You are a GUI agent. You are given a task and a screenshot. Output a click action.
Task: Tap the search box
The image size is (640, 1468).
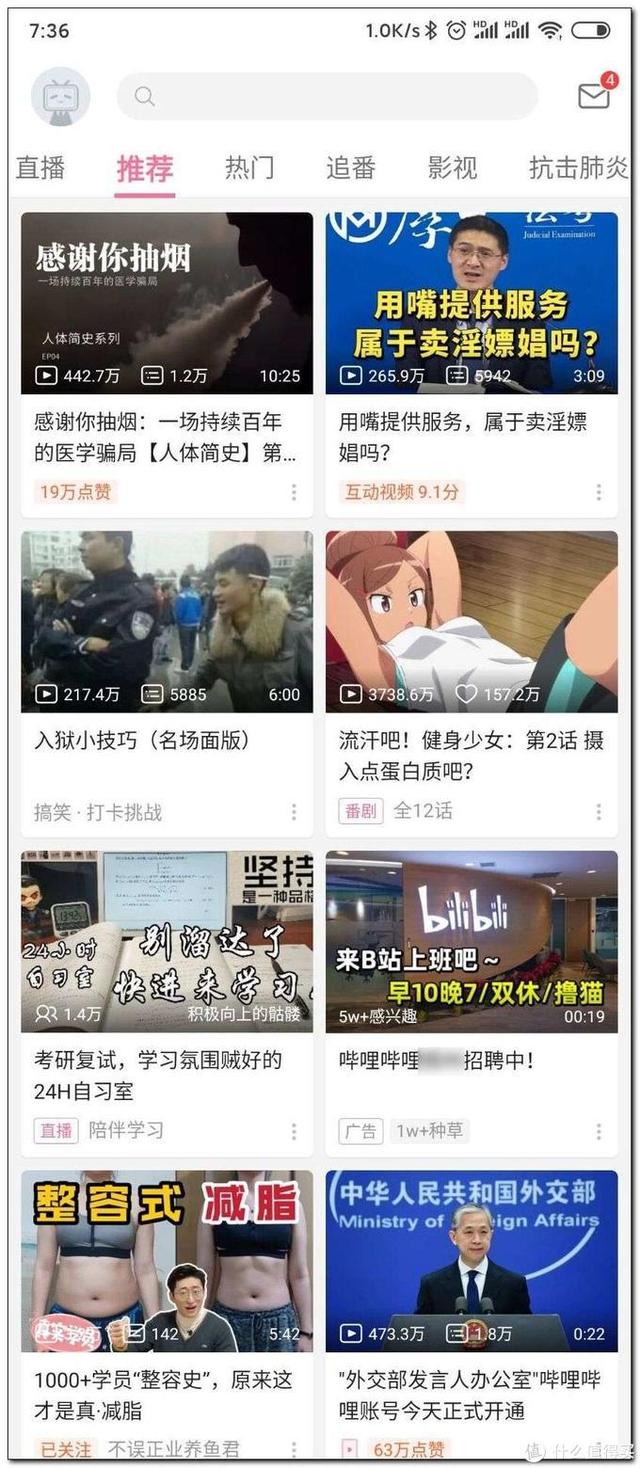(x=327, y=96)
